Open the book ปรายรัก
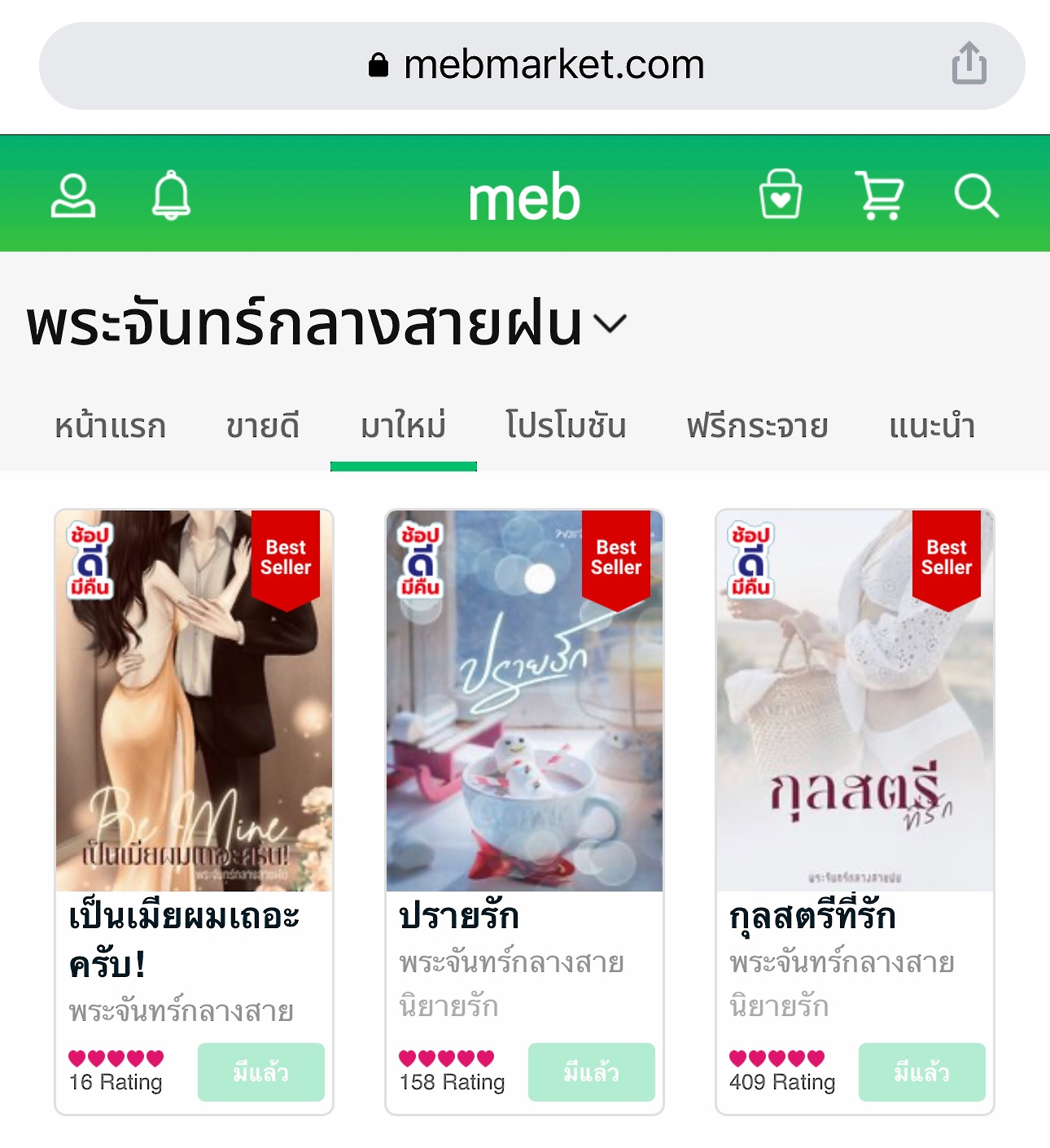This screenshot has height=1148, width=1050. point(524,702)
